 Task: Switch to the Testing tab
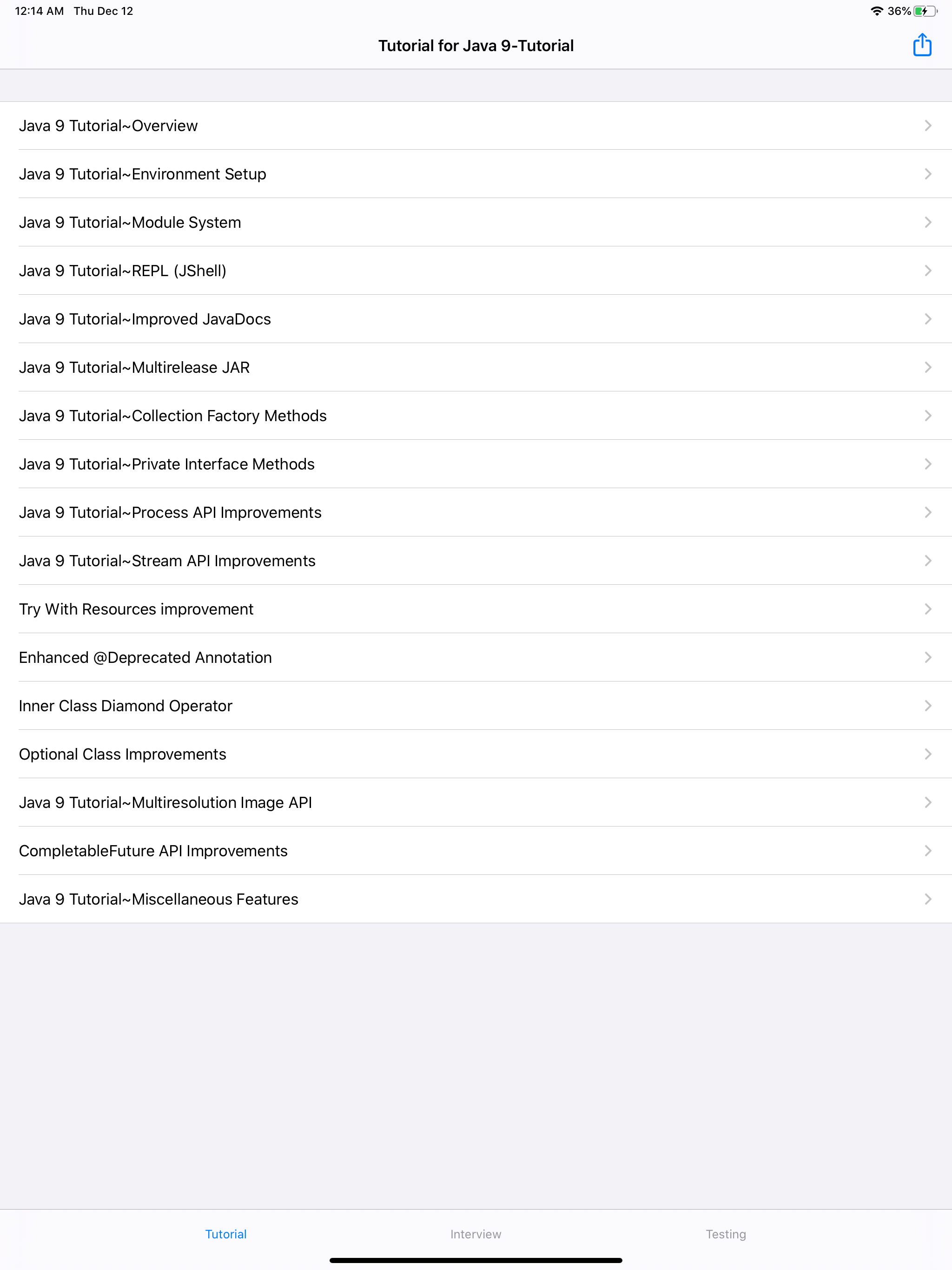[x=726, y=1233]
